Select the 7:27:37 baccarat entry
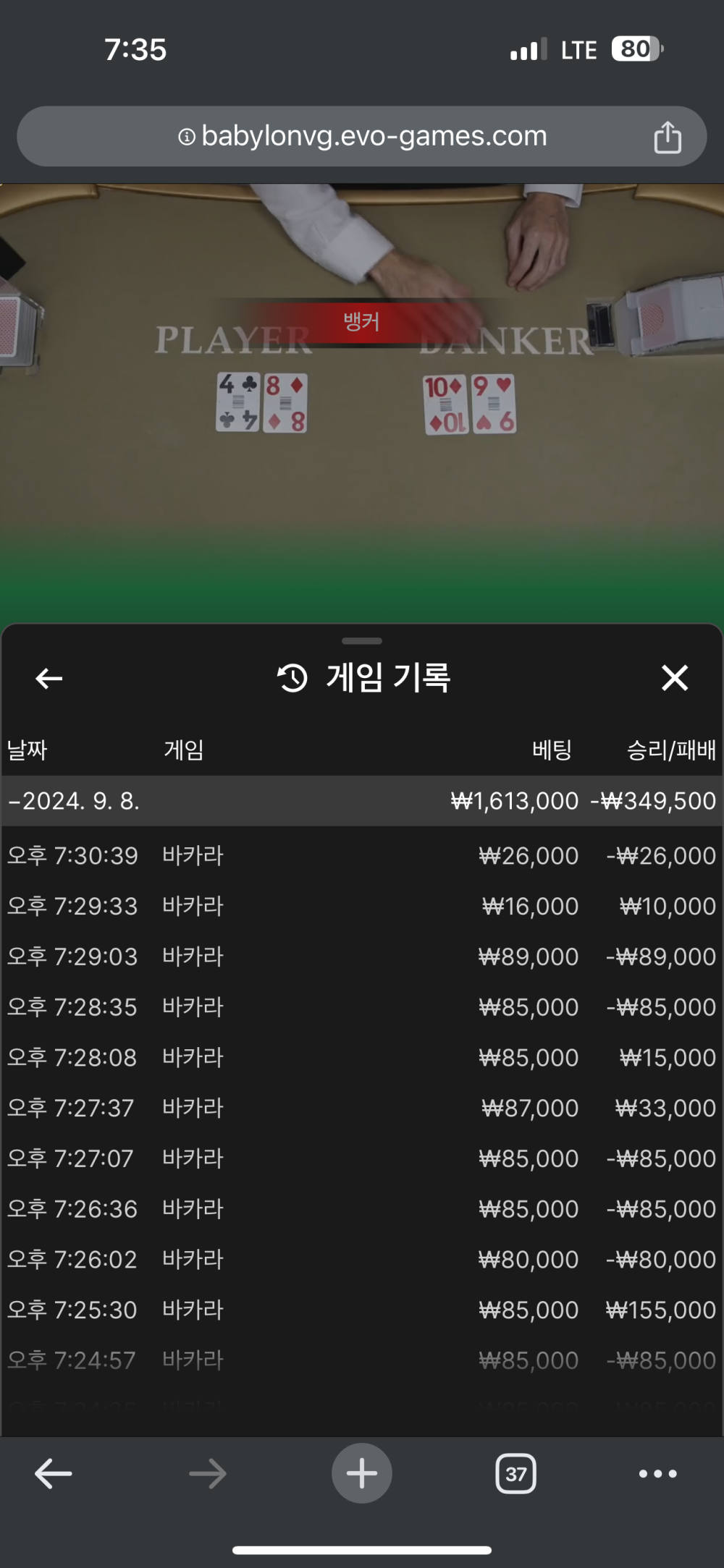724x1568 pixels. 362,1108
